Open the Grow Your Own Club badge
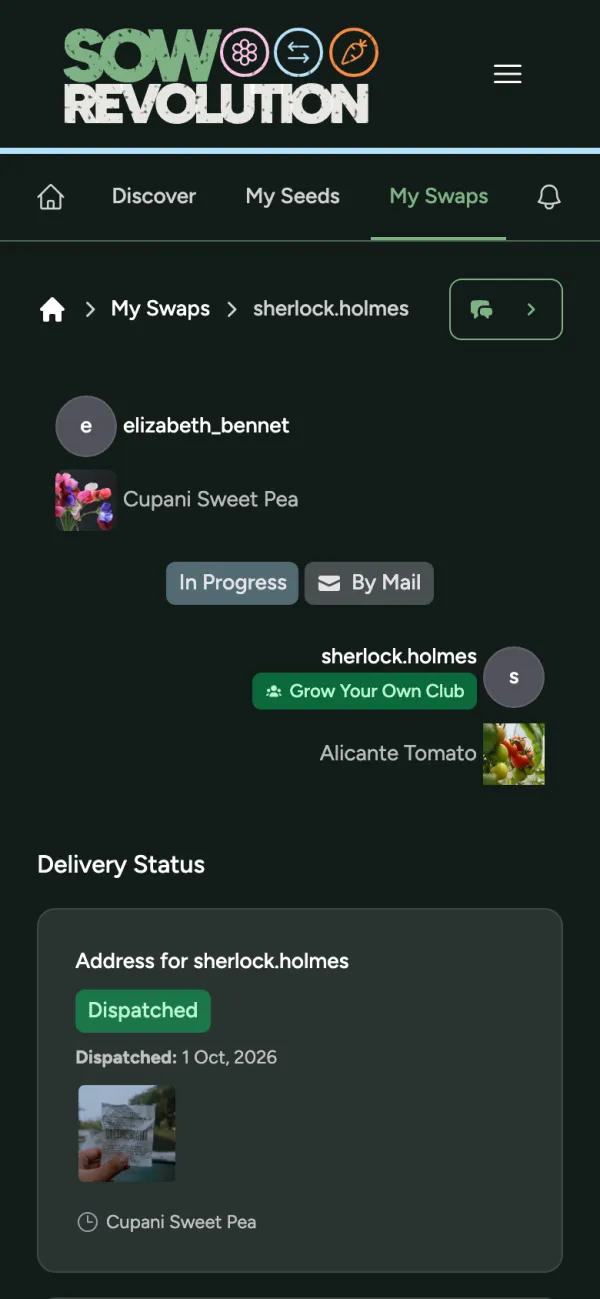600x1299 pixels. pos(365,691)
